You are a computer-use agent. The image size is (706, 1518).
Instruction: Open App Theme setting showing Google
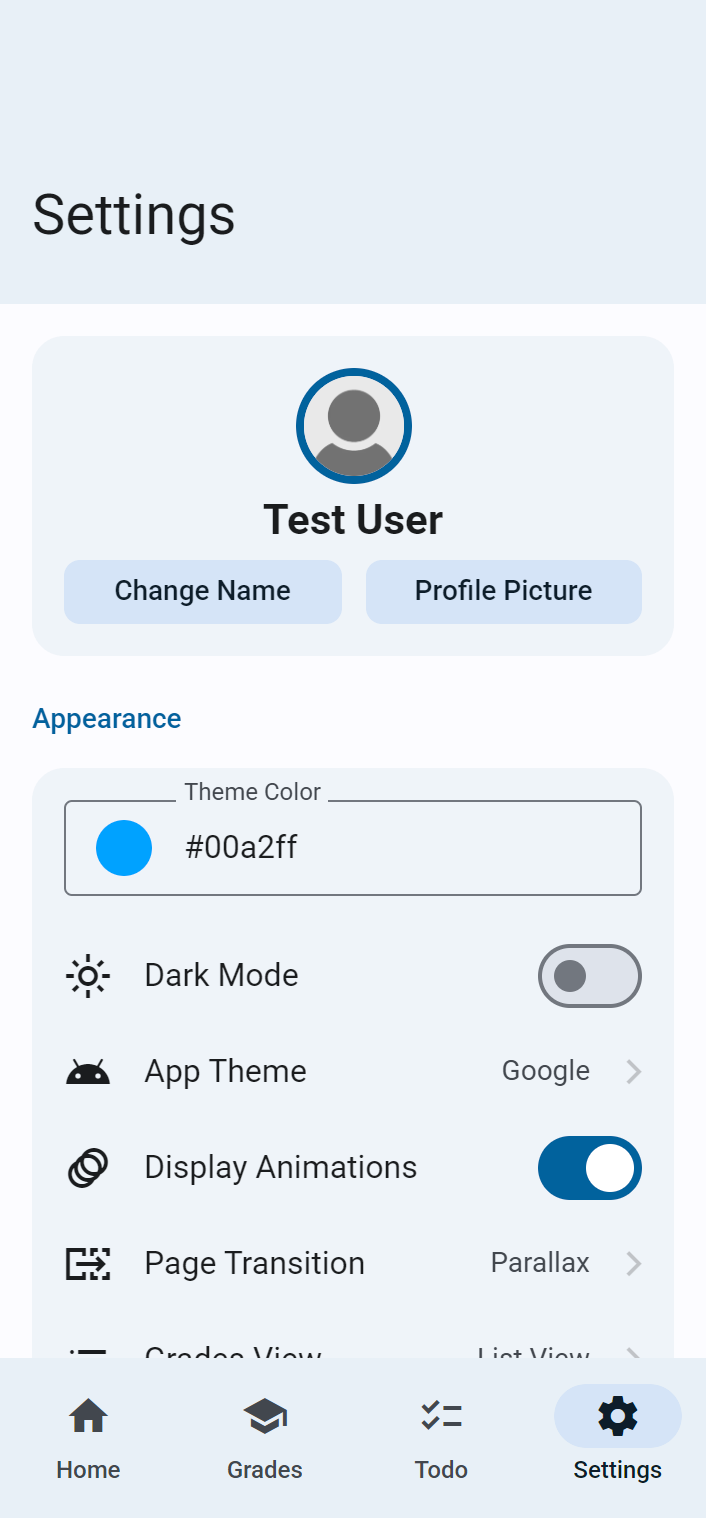pyautogui.click(x=353, y=1072)
